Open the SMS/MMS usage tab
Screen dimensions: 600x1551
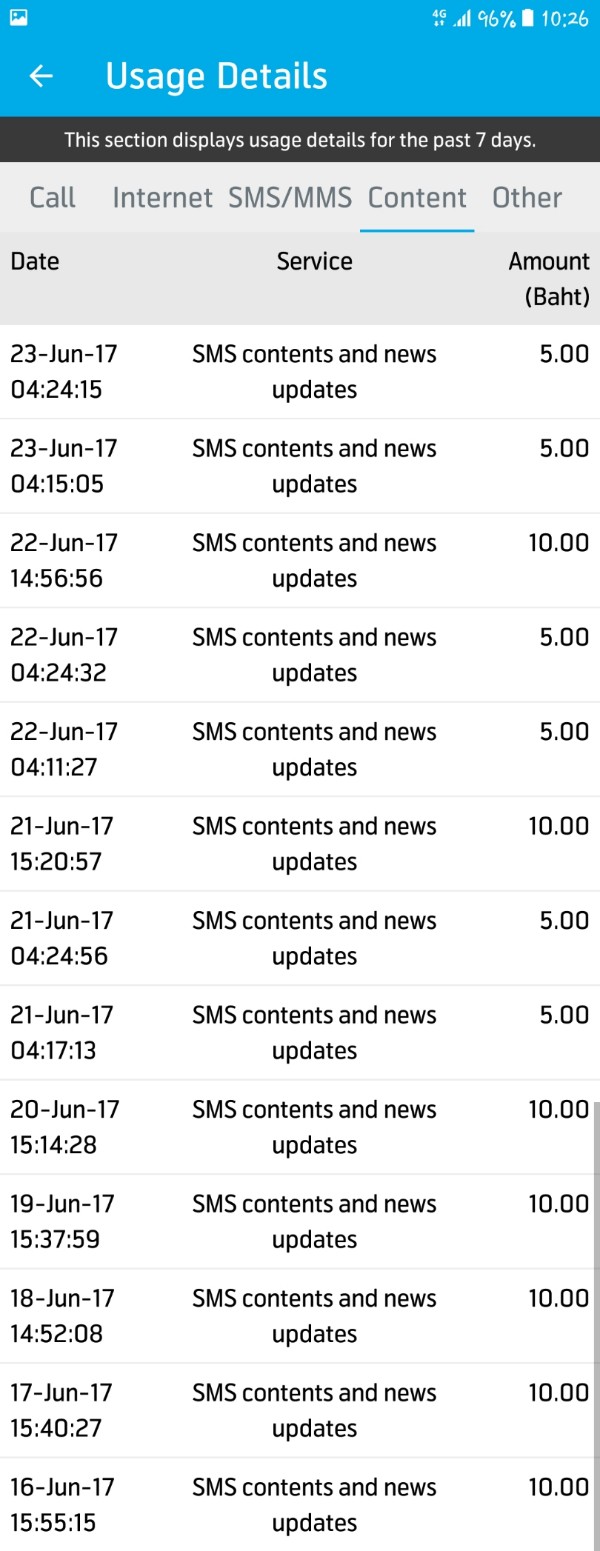click(x=290, y=197)
